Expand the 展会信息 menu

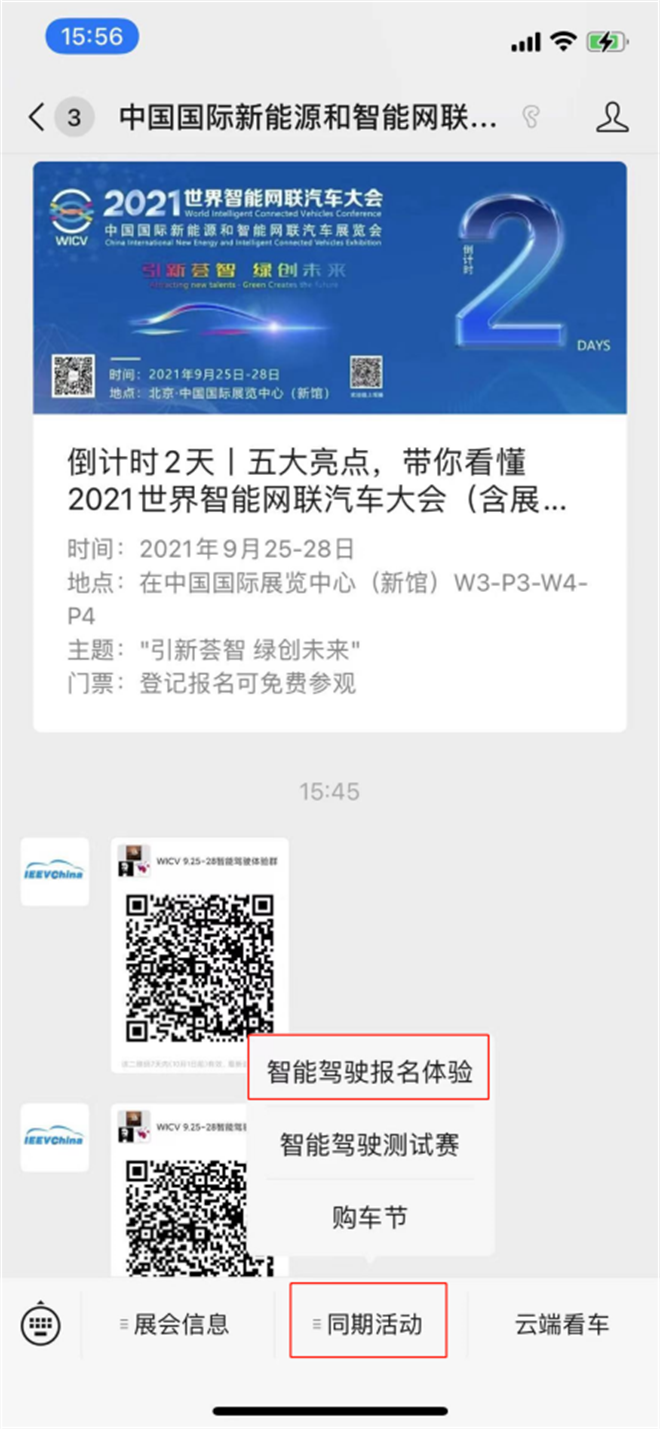[174, 1325]
